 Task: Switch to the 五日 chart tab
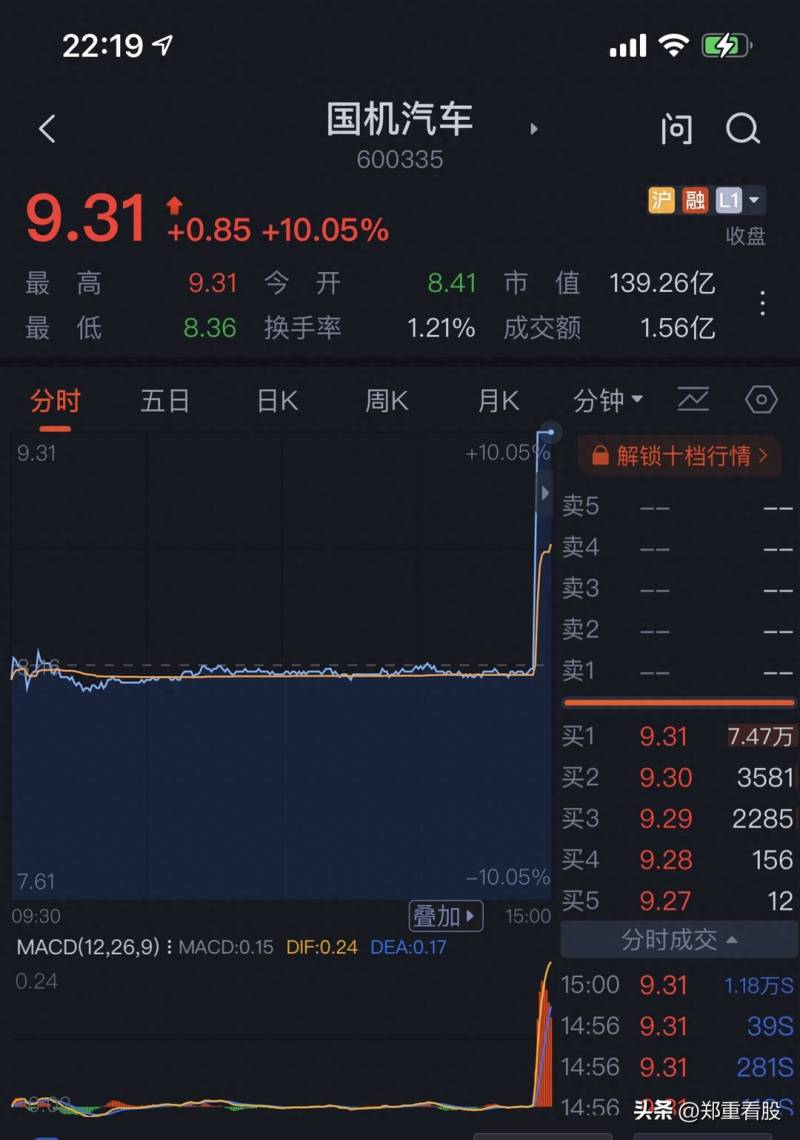(165, 402)
